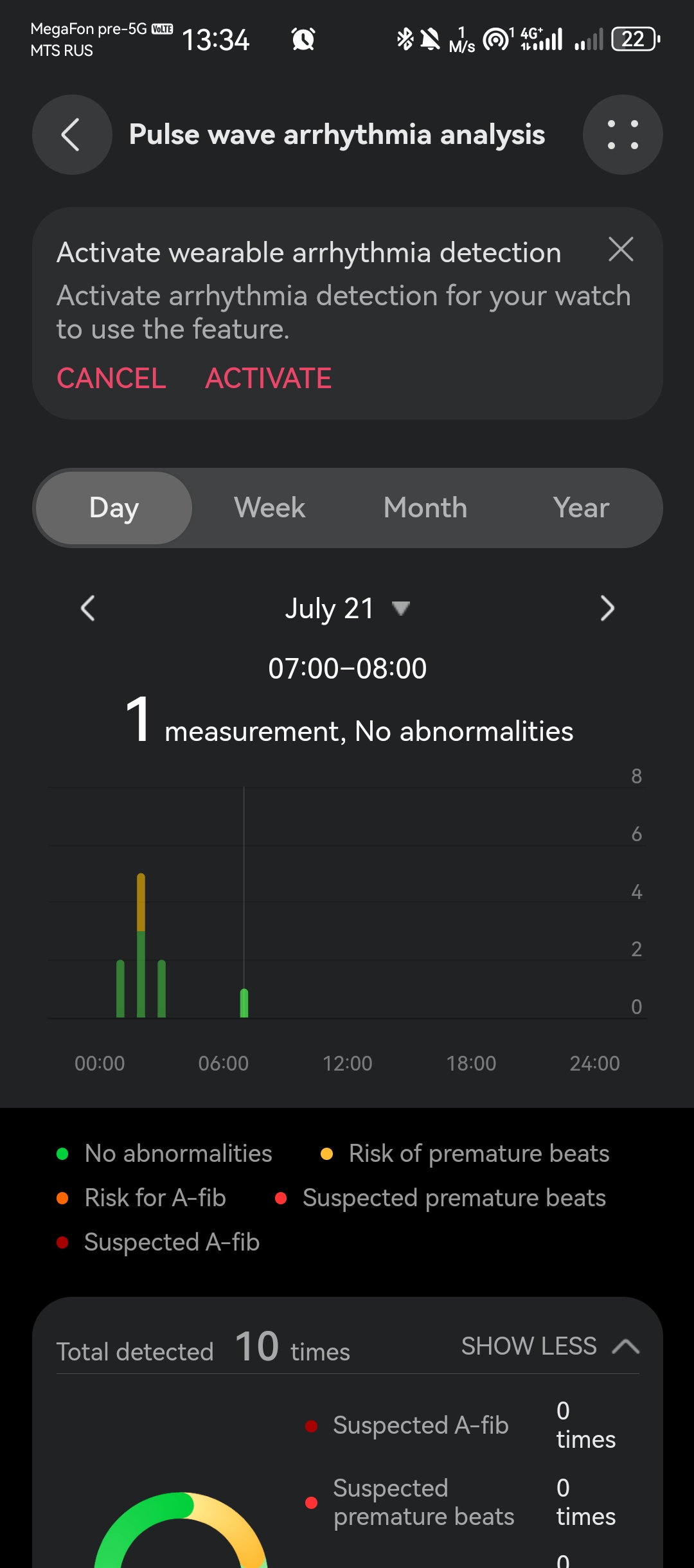Open the July 21 date picker
This screenshot has height=1568, width=694.
[347, 608]
